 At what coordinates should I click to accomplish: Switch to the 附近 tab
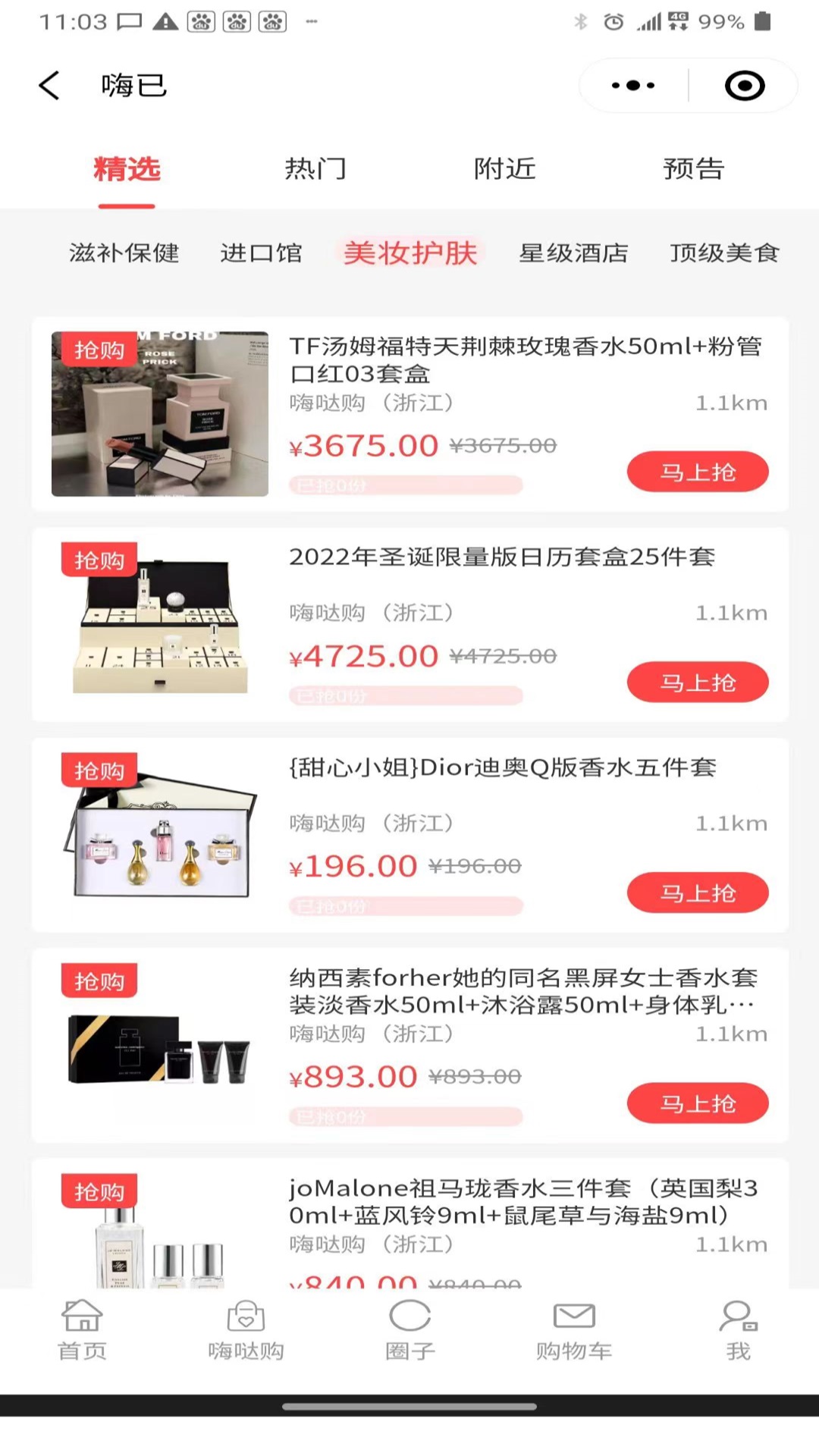[506, 169]
